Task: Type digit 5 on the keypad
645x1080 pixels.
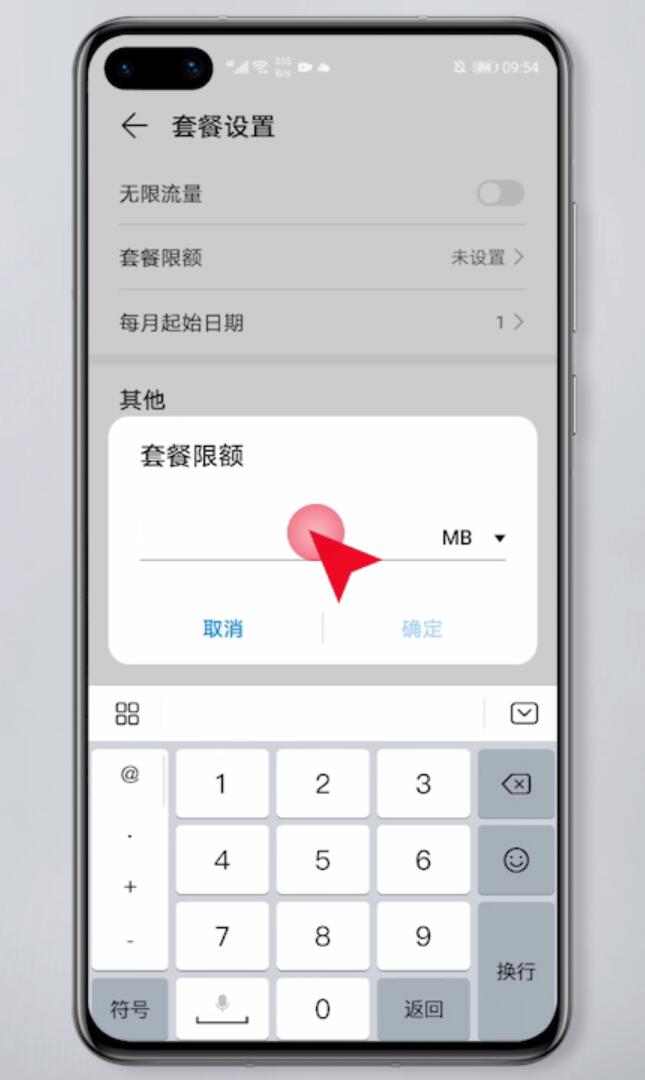Action: tap(322, 860)
